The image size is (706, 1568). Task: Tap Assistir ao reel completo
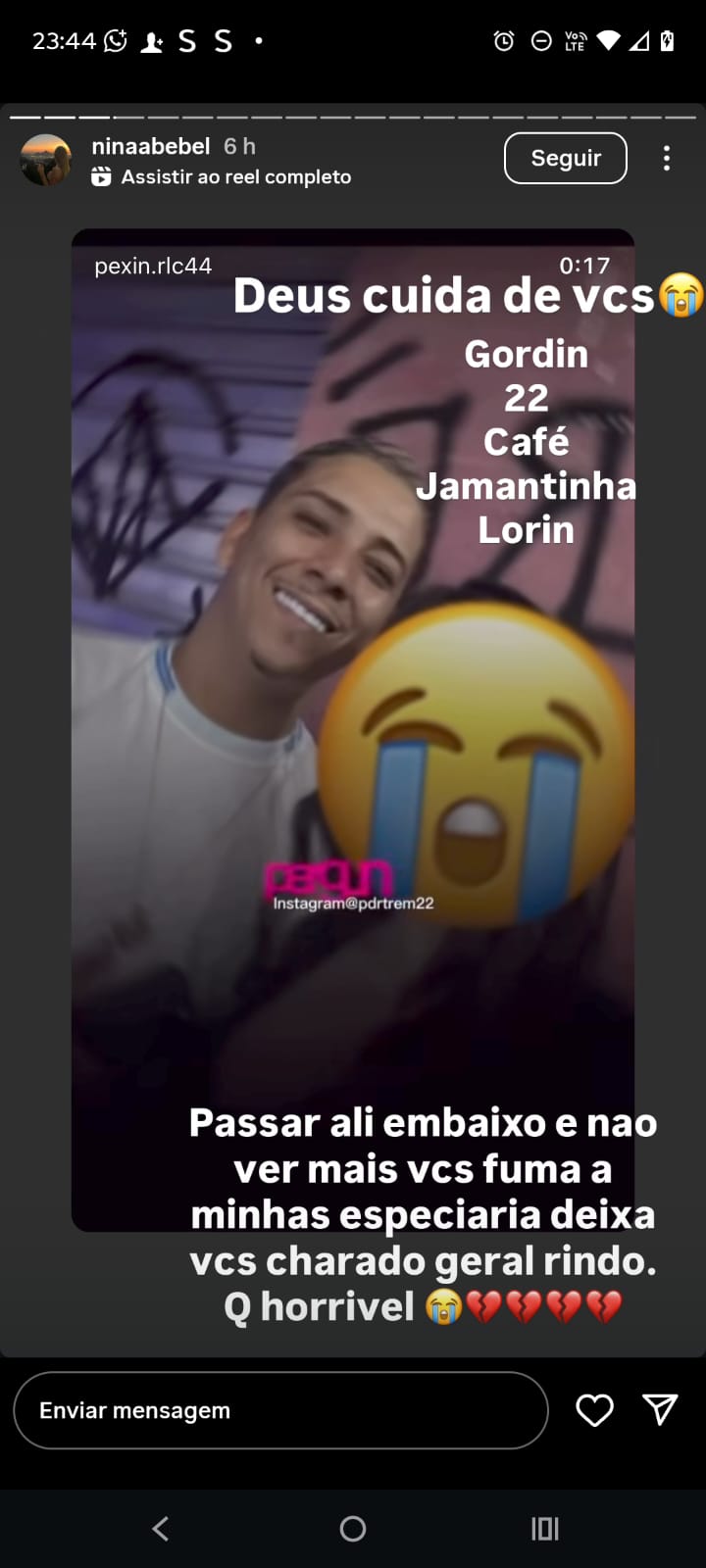coord(235,177)
